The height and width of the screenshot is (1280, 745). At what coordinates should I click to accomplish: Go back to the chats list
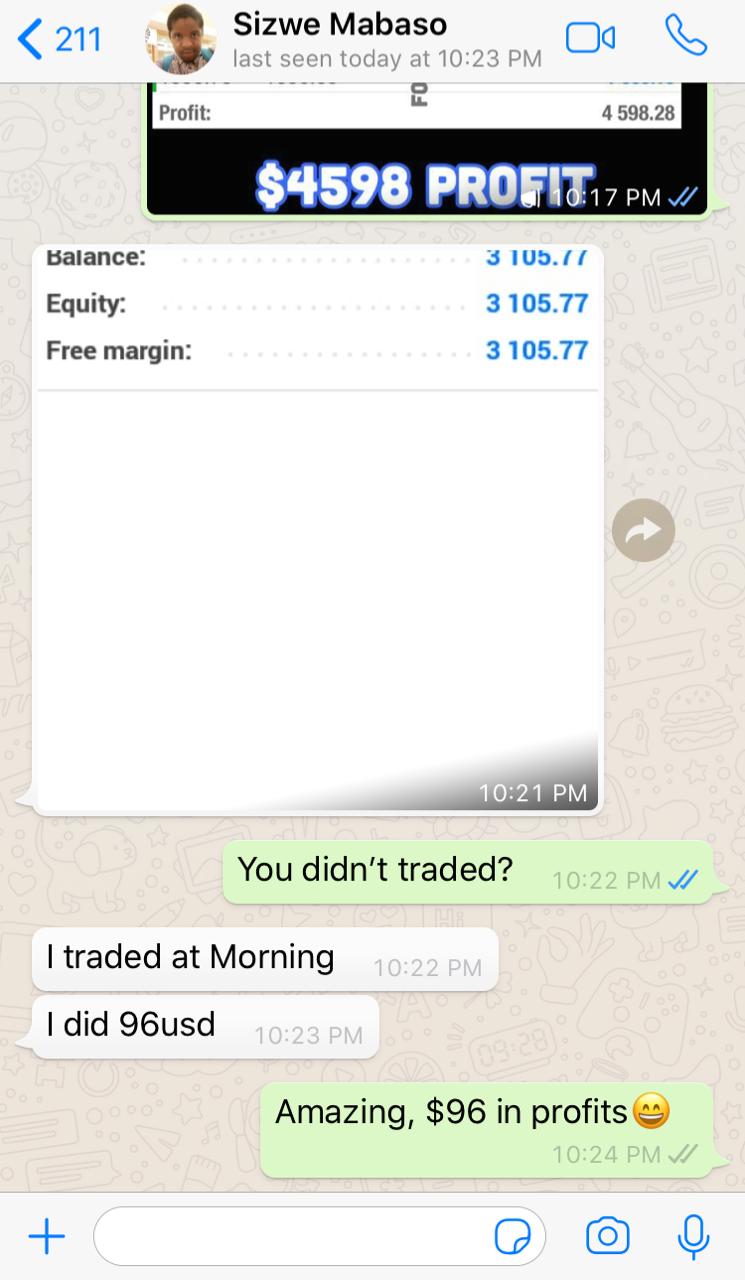click(x=58, y=39)
